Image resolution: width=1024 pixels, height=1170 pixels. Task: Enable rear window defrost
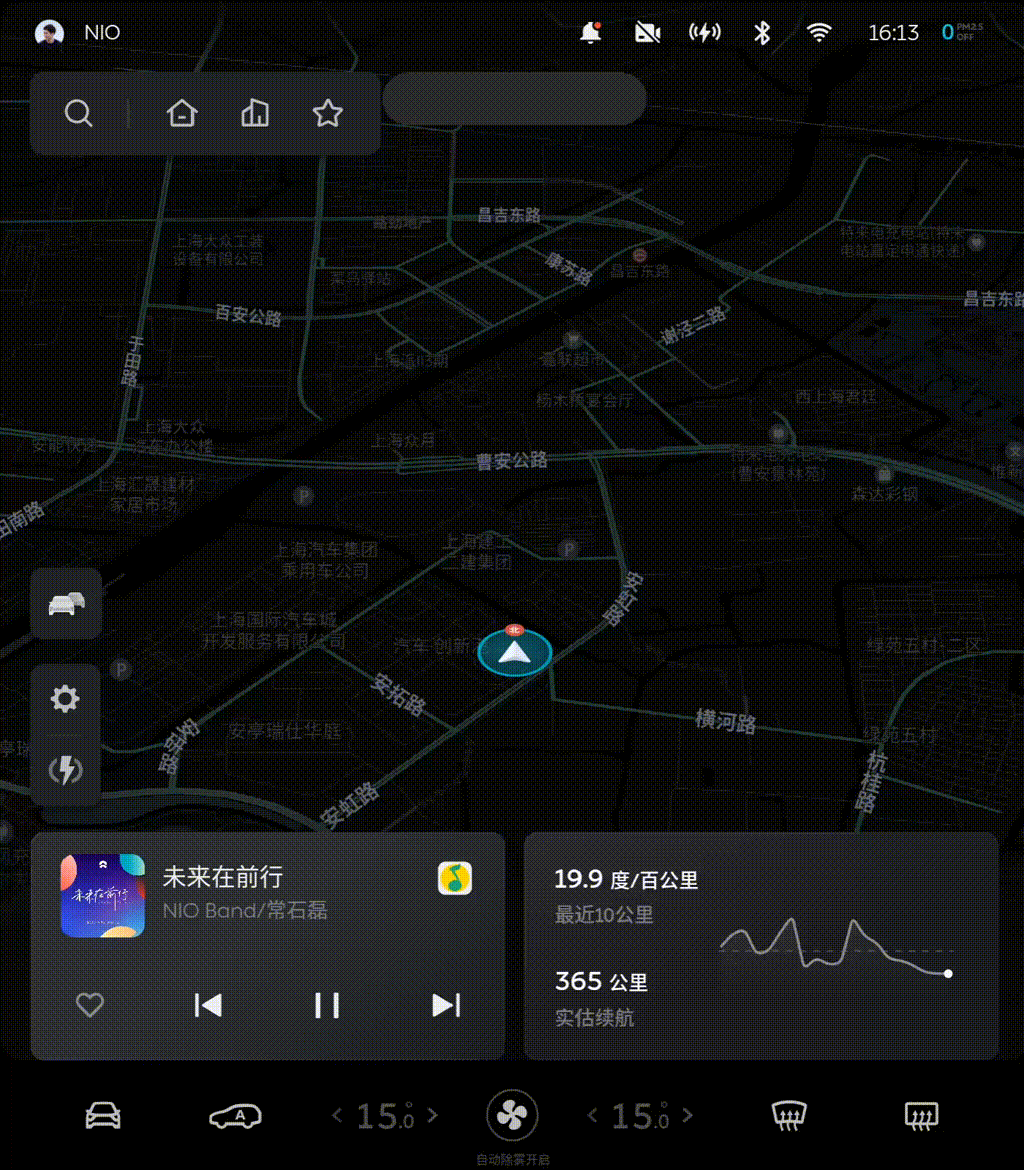[920, 1115]
